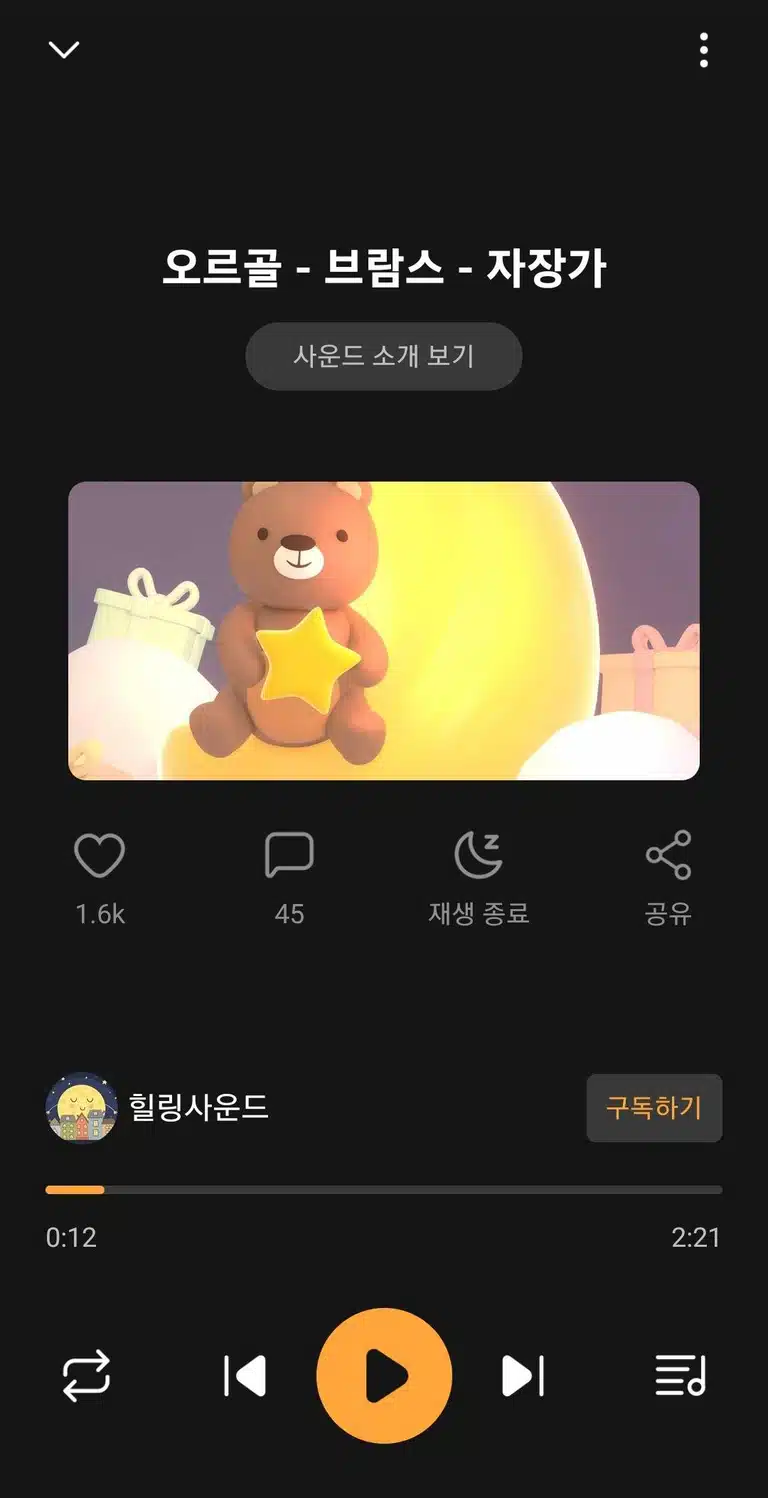Open the comments with 45 replies
Viewport: 768px width, 1498px height.
click(289, 856)
